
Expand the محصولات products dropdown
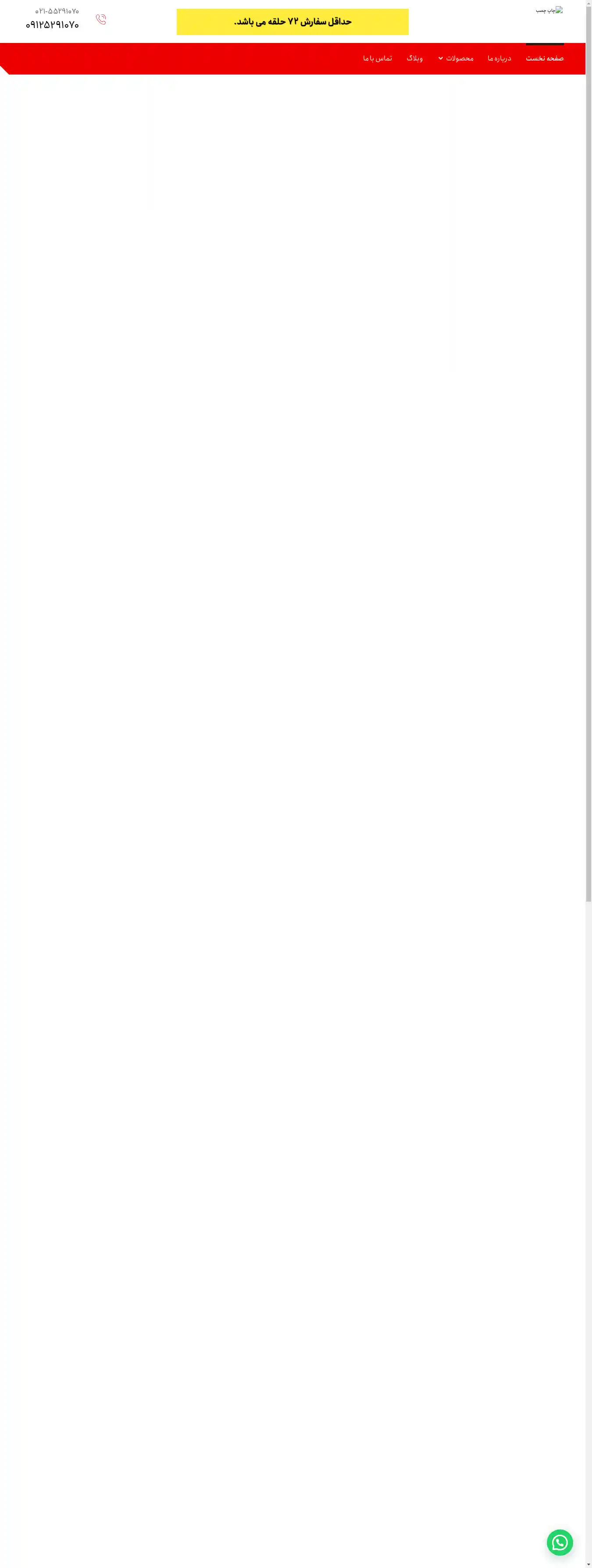(x=456, y=58)
